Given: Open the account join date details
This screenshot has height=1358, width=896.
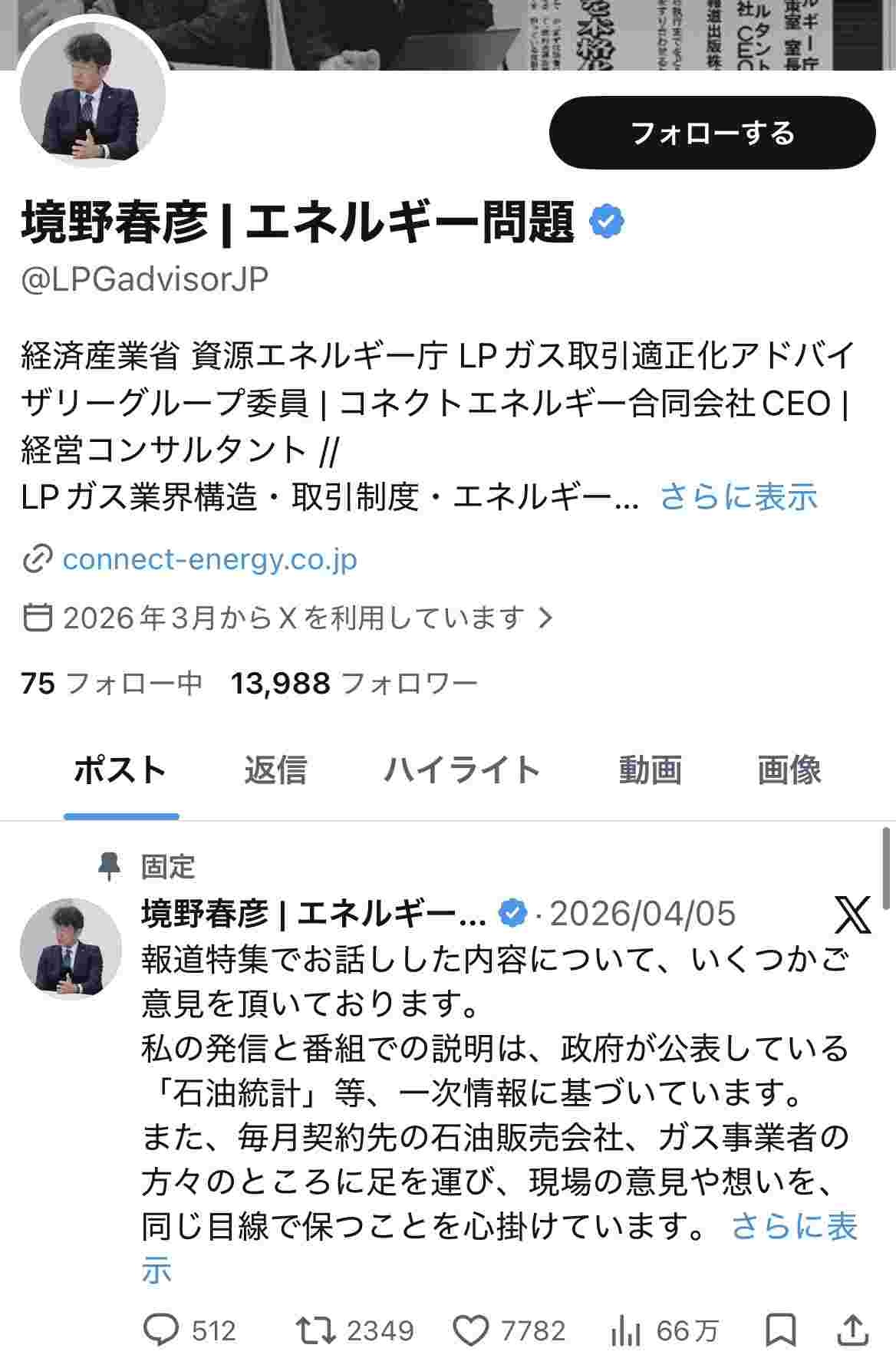Looking at the screenshot, I should click(292, 618).
